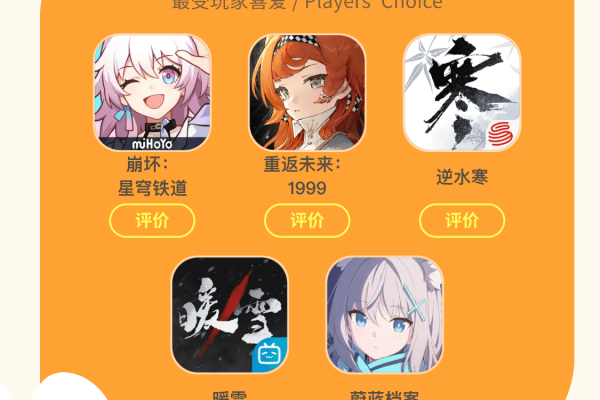The image size is (600, 400).
Task: Open the 蔚蓝档案 game icon
Action: point(385,315)
